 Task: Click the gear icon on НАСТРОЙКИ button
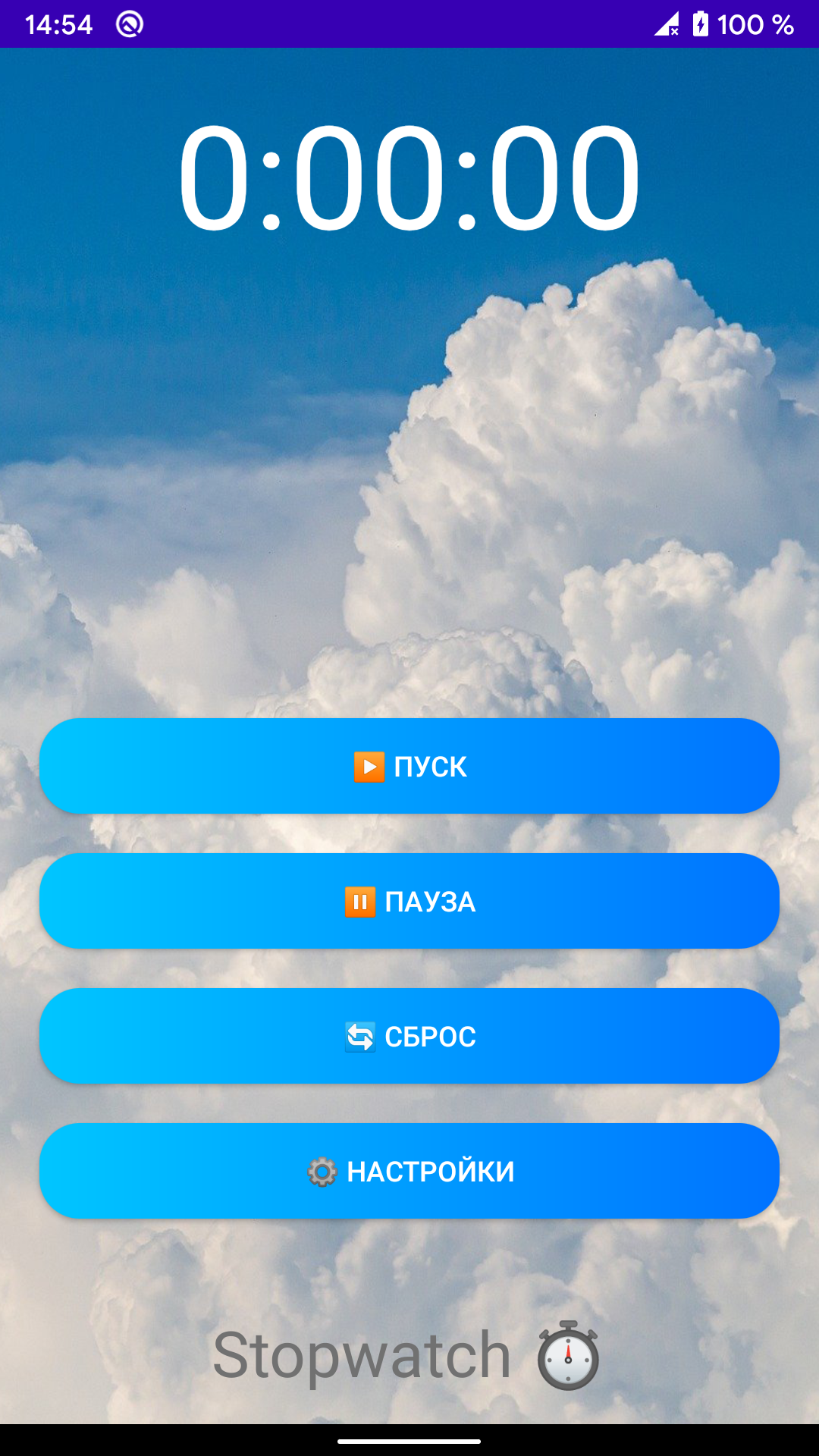click(324, 1172)
